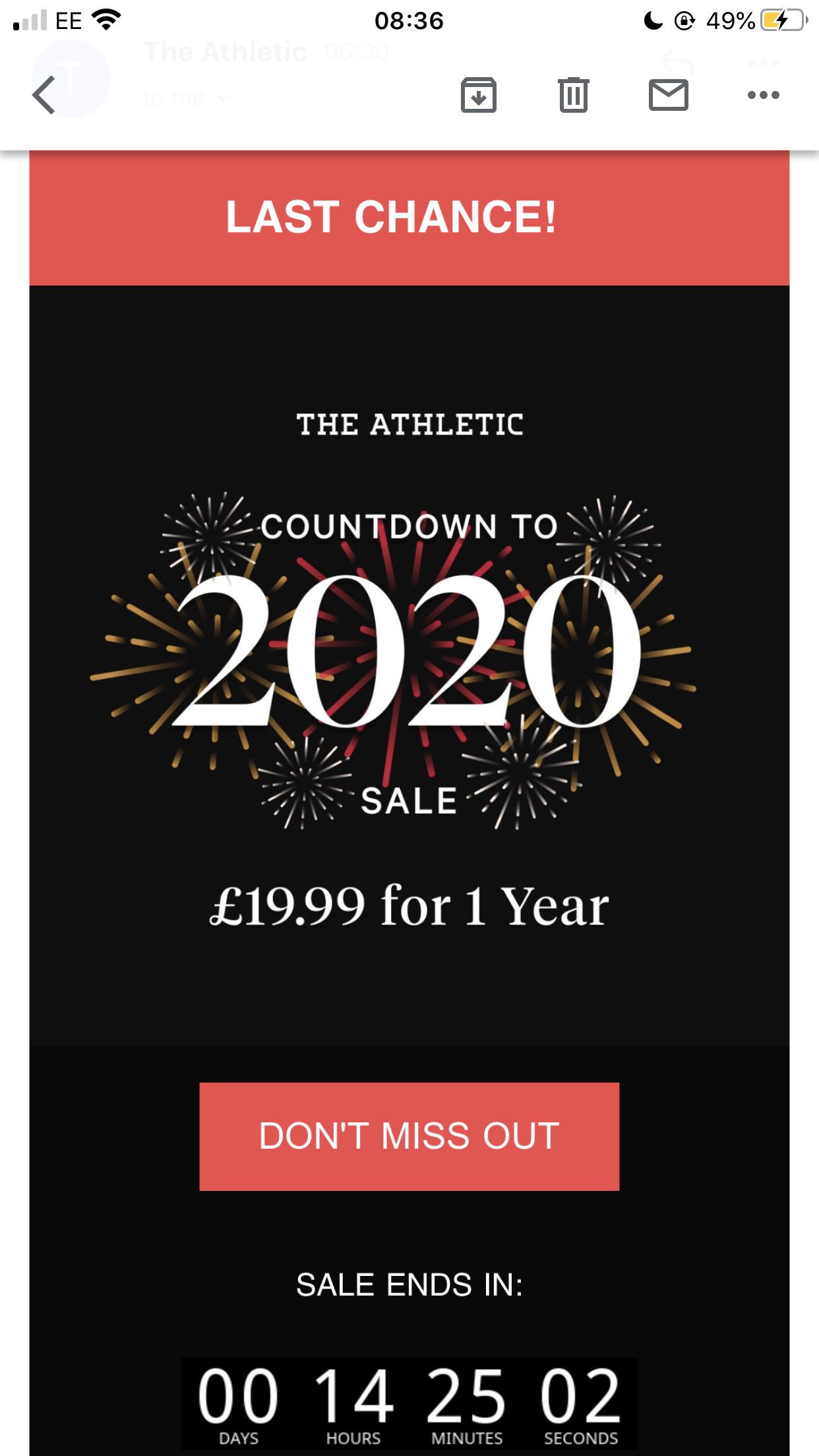This screenshot has width=819, height=1456.
Task: Archive this email
Action: click(x=478, y=95)
